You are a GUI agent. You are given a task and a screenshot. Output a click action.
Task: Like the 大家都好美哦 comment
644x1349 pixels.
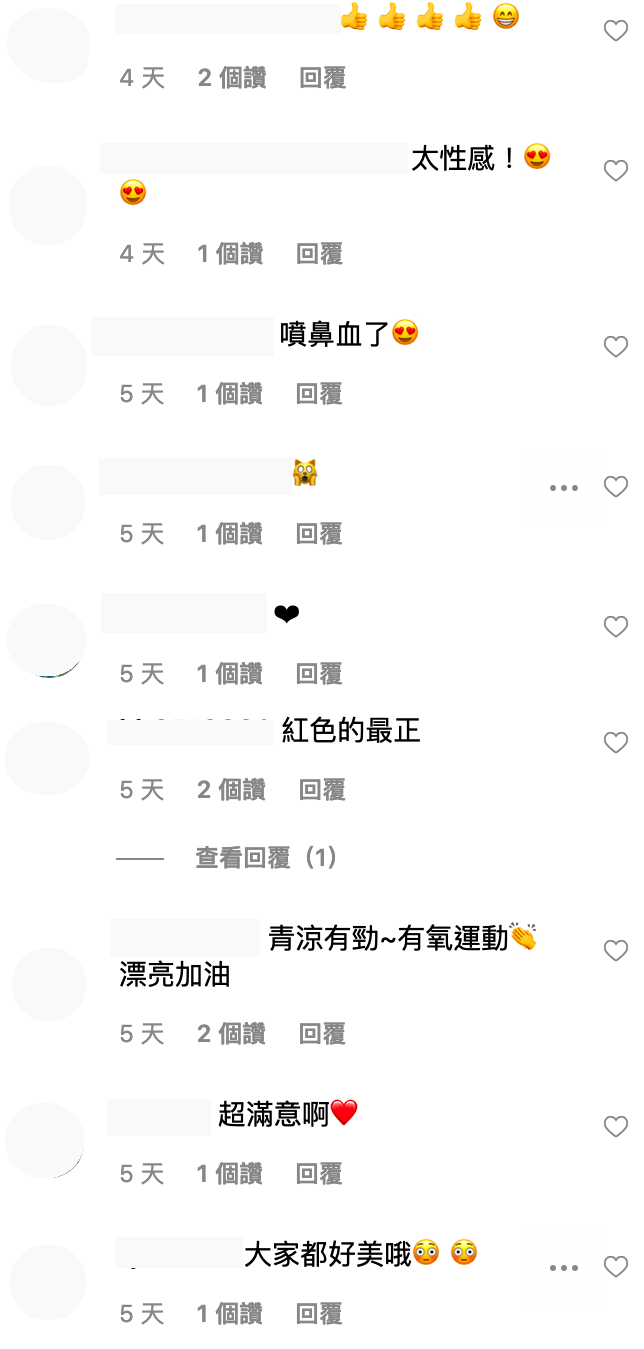click(615, 1267)
